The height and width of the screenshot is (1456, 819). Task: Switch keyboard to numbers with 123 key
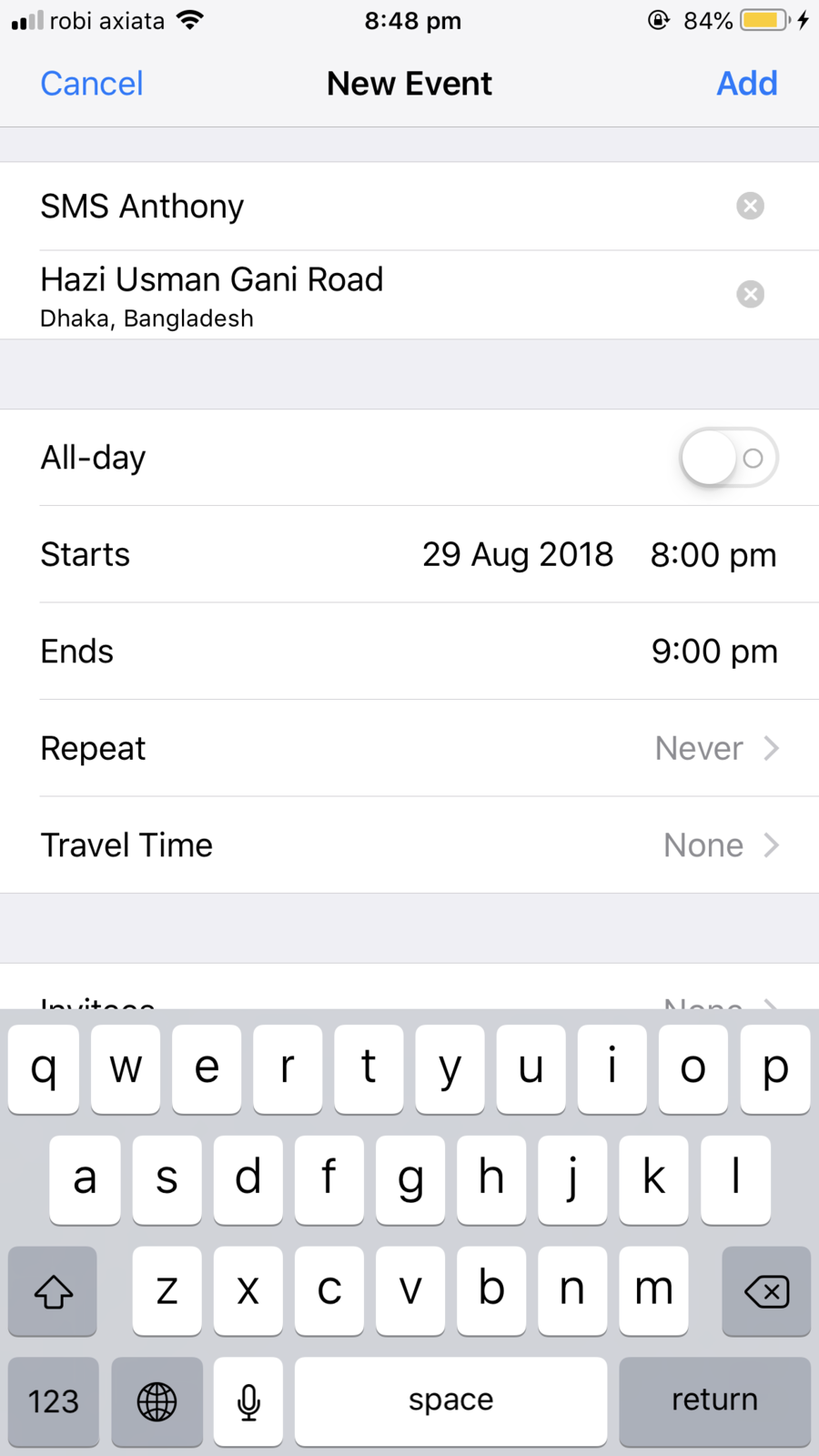pos(54,1401)
